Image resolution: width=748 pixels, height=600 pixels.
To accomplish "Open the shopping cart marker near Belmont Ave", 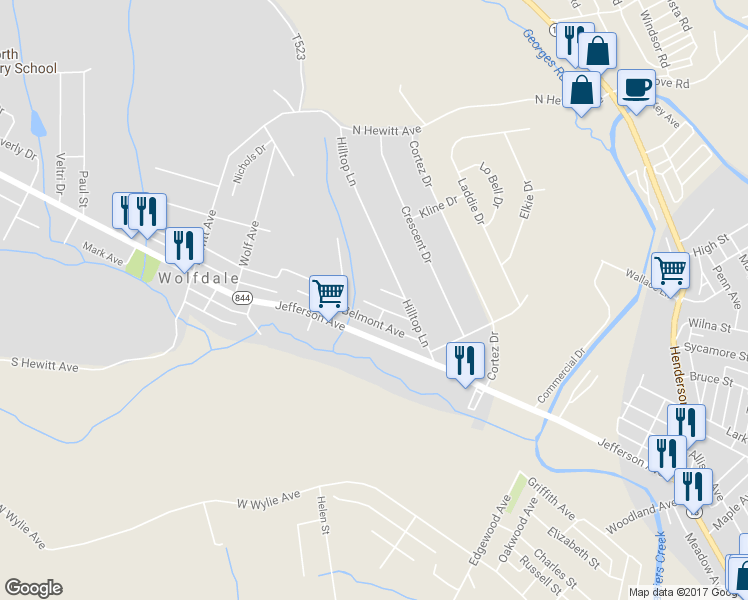I will (x=328, y=293).
